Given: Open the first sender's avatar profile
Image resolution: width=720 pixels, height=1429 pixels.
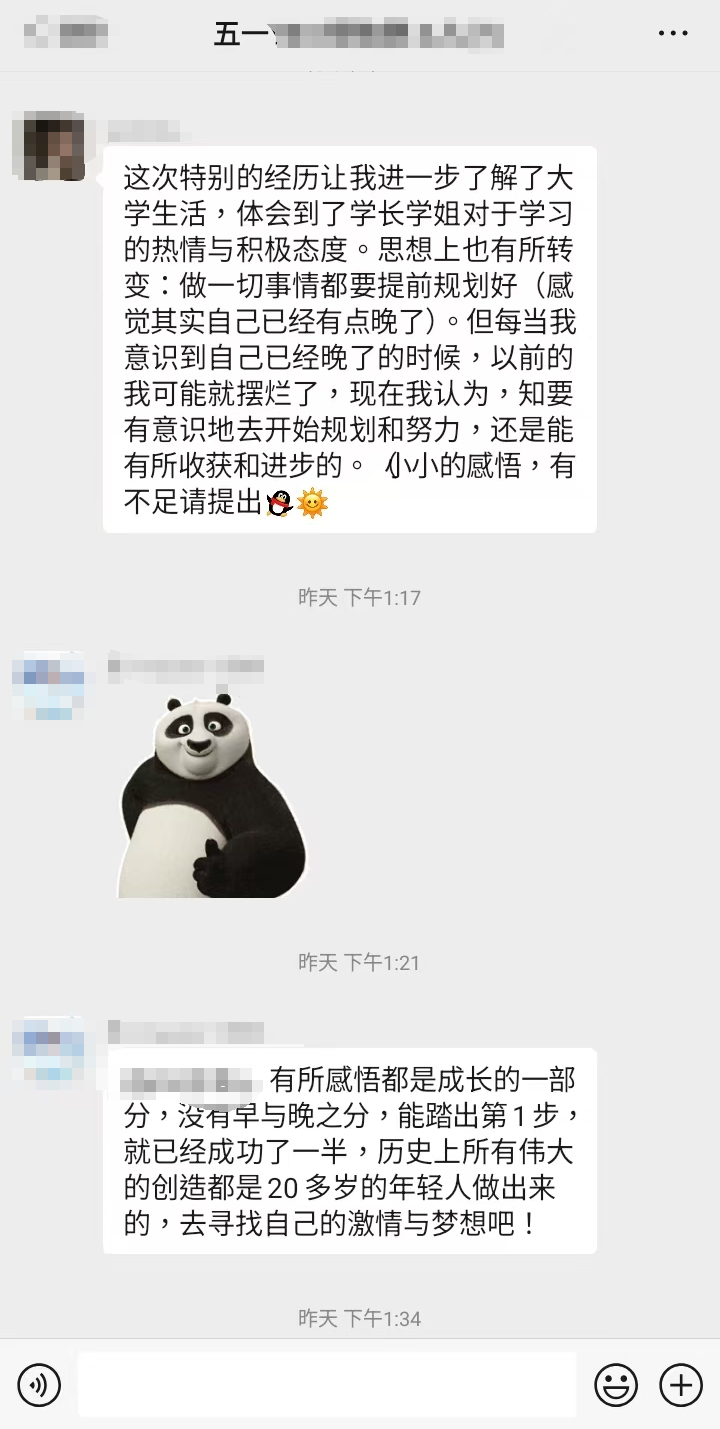Looking at the screenshot, I should tap(48, 147).
